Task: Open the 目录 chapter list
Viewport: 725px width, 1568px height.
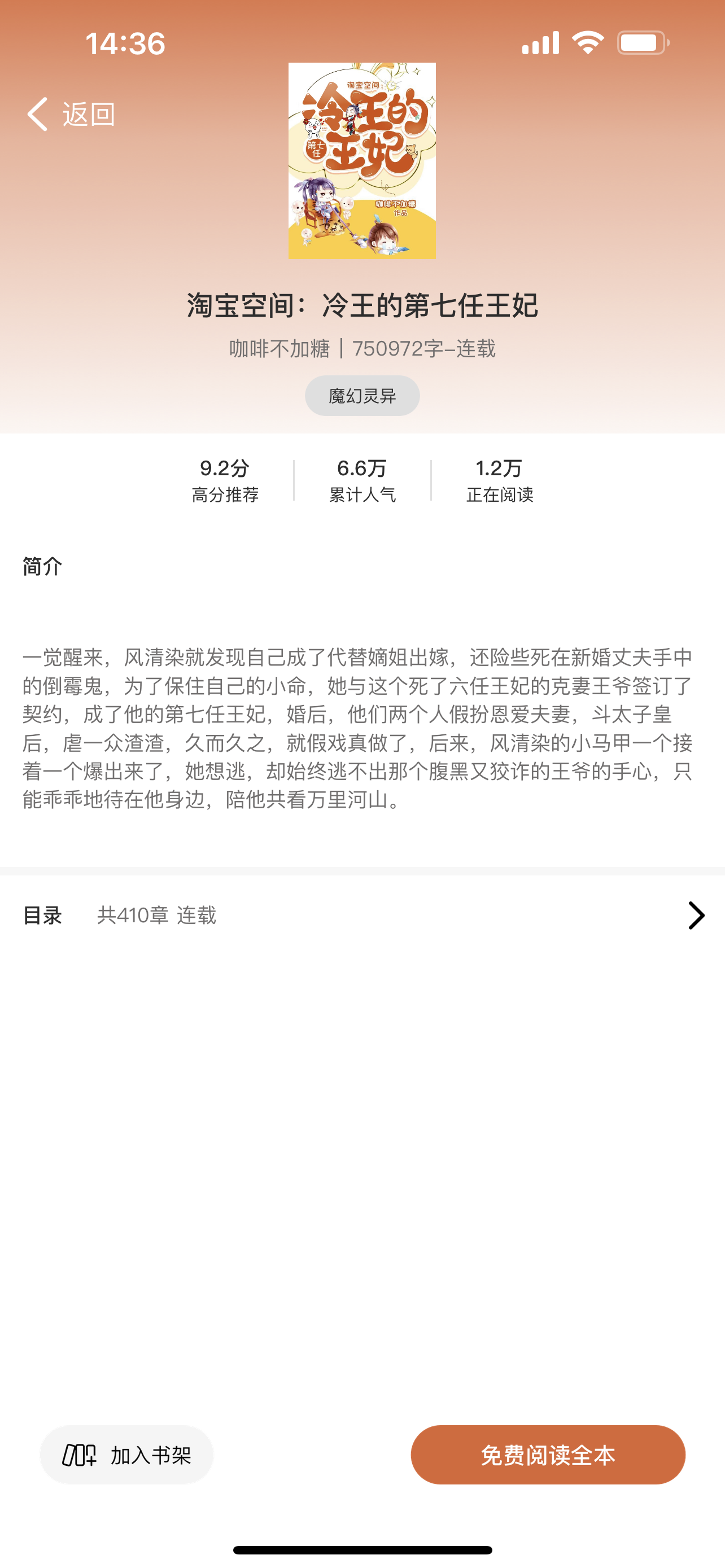Action: [x=362, y=915]
